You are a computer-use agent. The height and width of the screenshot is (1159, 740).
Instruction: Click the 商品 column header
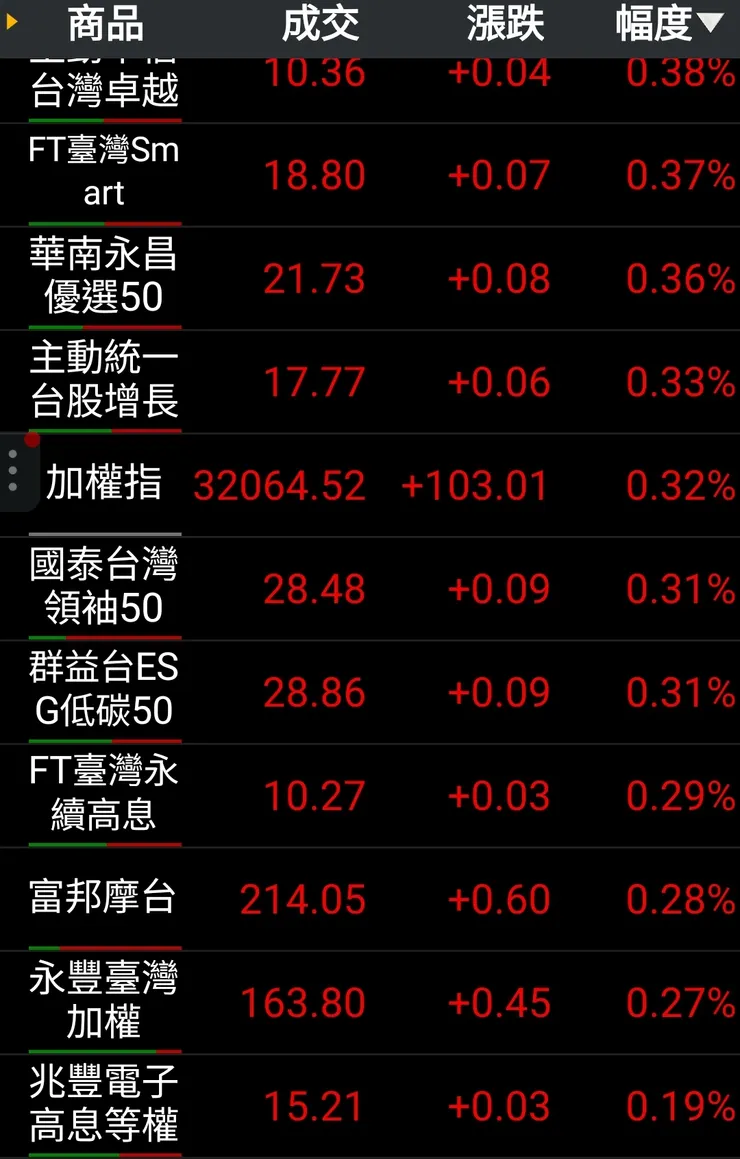click(x=105, y=25)
